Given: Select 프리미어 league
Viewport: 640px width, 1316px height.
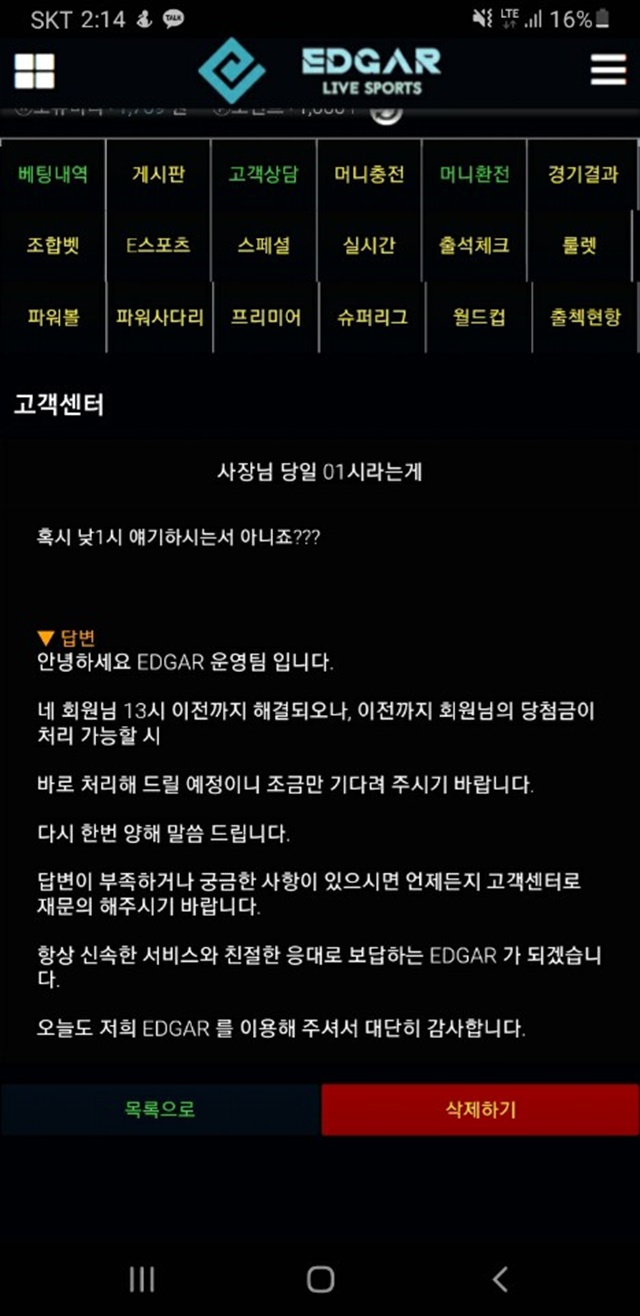Looking at the screenshot, I should coord(264,318).
